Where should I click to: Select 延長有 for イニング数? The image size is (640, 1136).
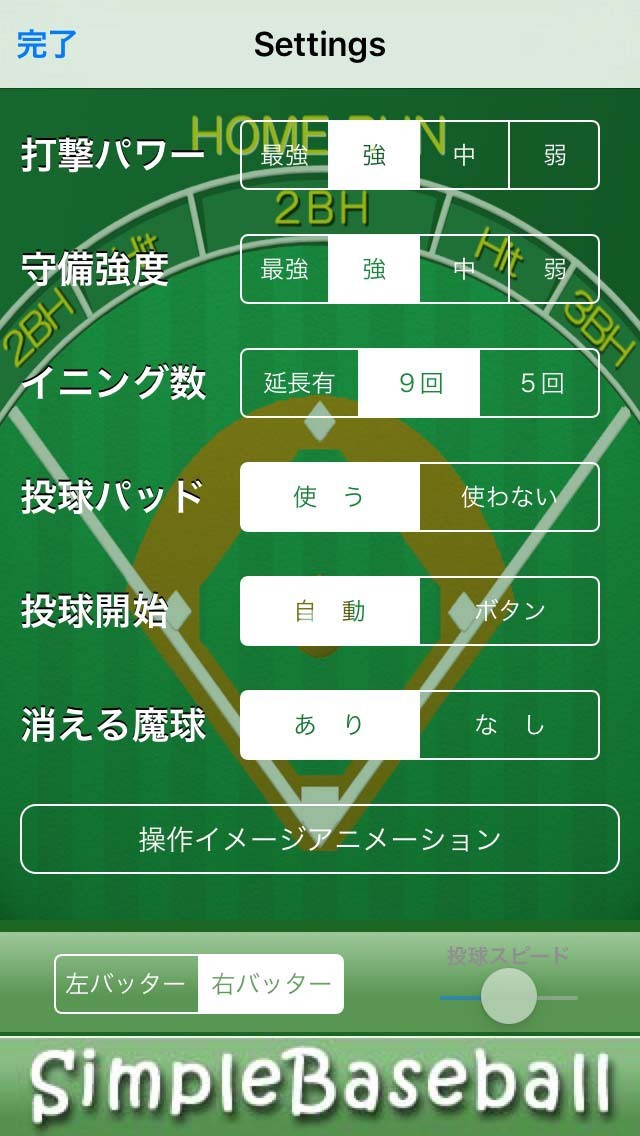pyautogui.click(x=300, y=383)
